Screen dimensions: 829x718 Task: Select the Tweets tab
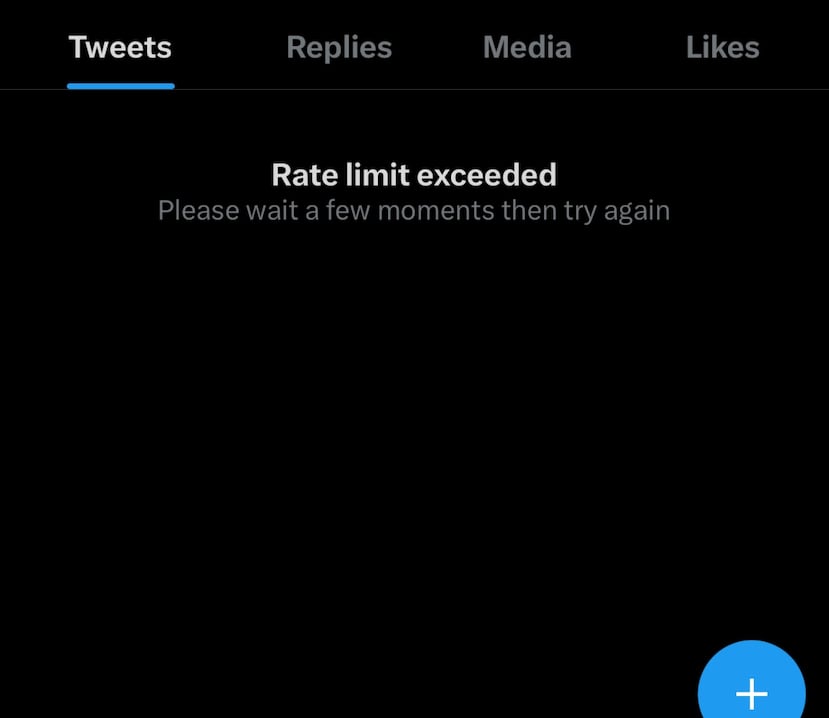[120, 47]
